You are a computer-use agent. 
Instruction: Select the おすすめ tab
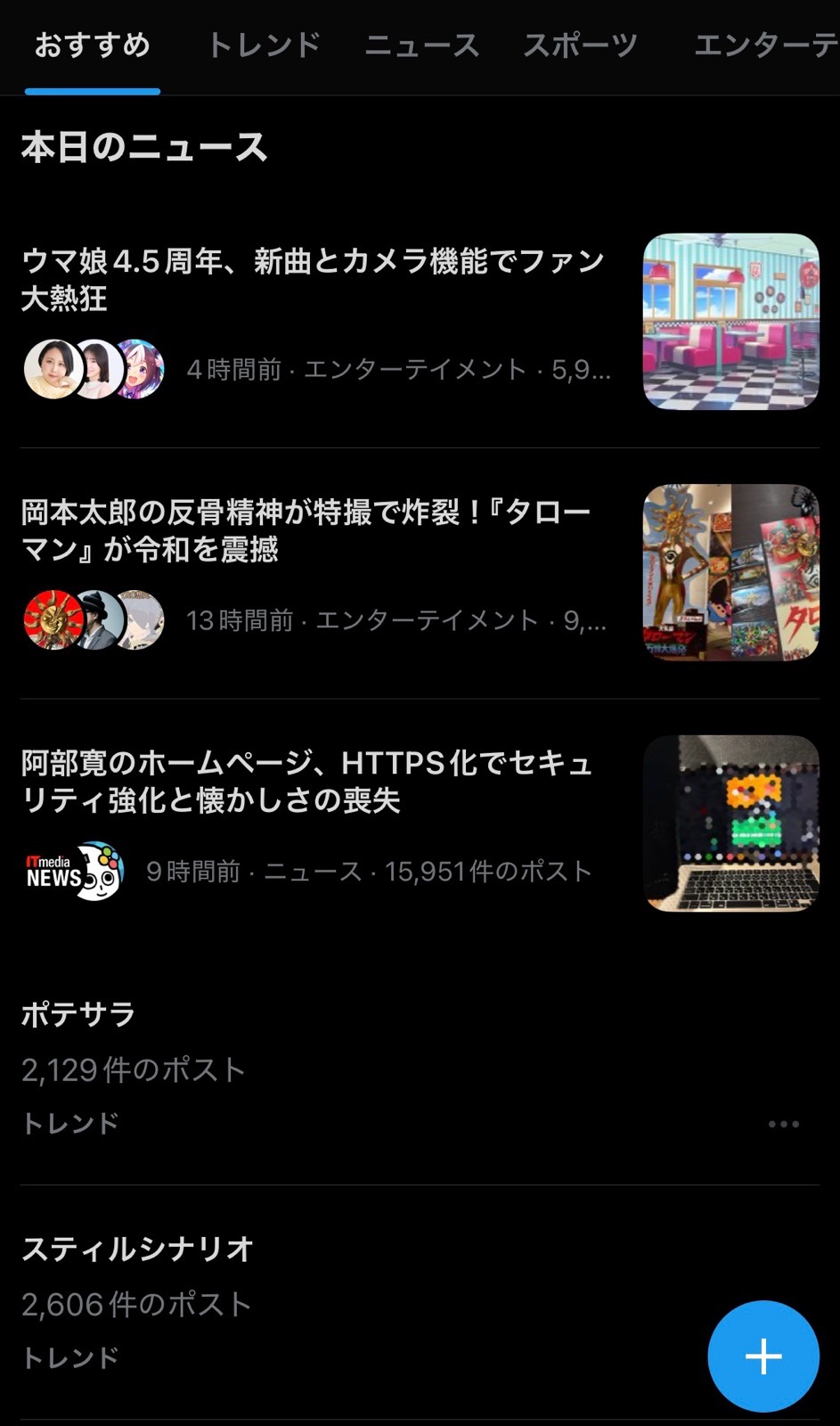click(x=93, y=45)
